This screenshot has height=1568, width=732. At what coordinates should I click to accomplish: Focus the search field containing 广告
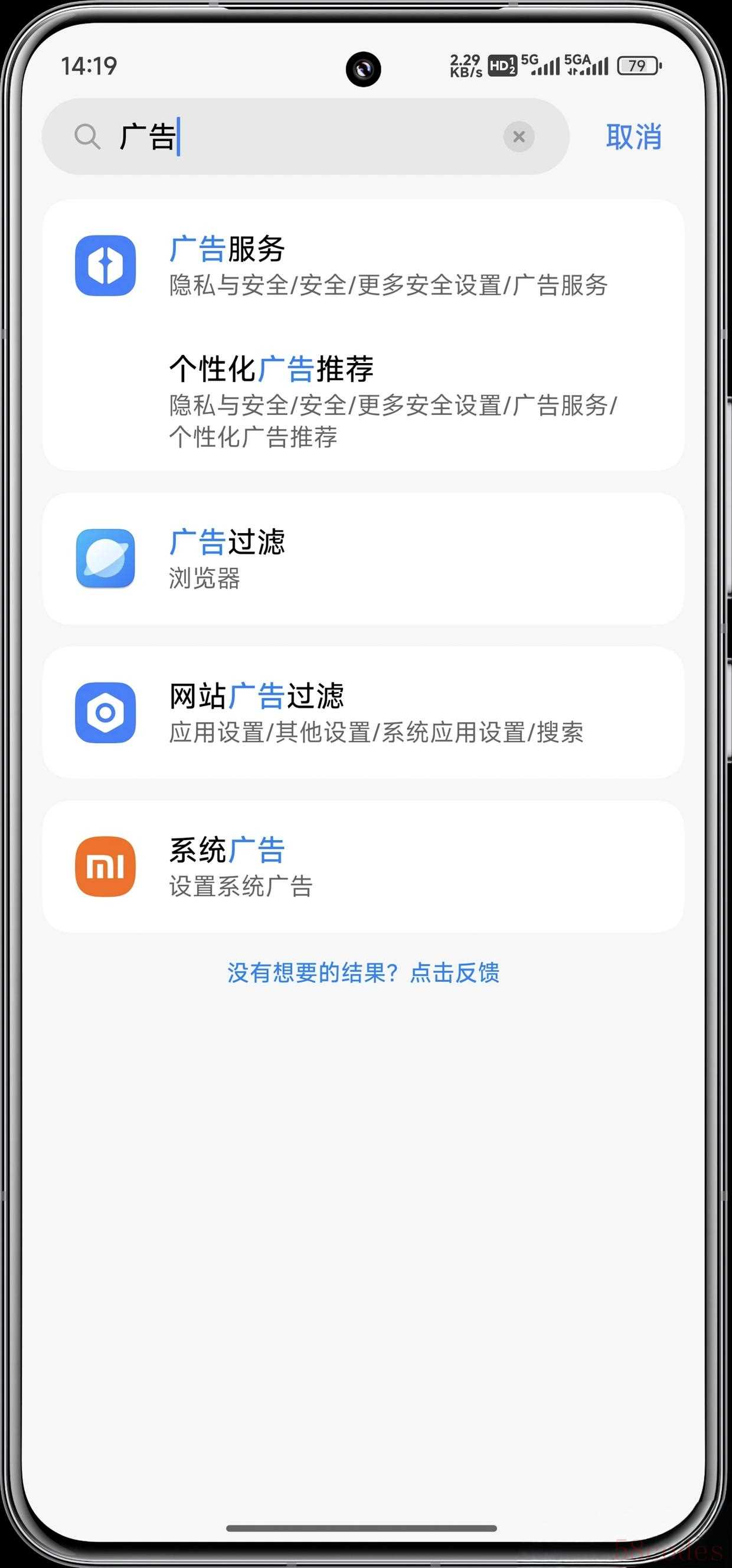(x=304, y=137)
